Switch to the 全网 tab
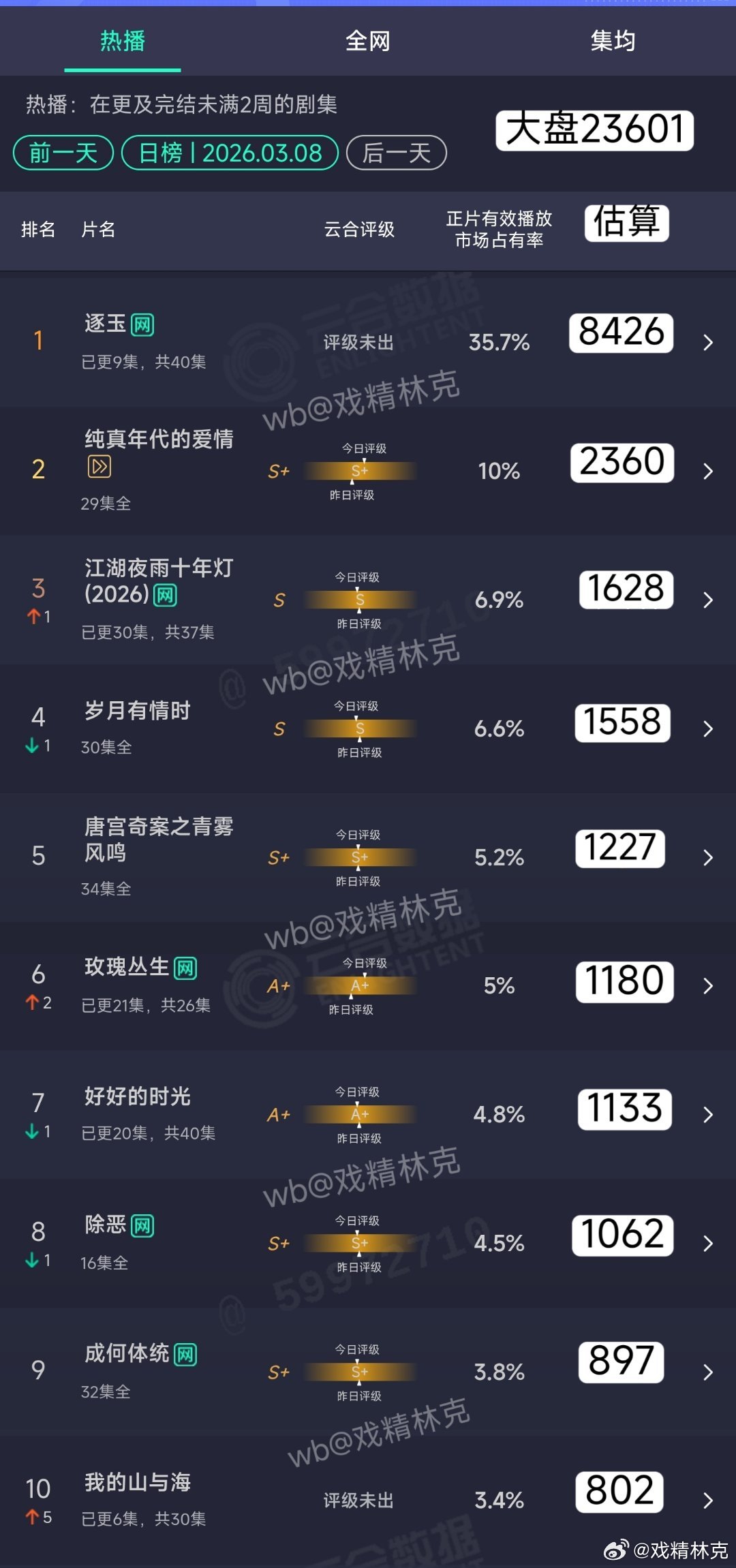The width and height of the screenshot is (736, 1568). 368,42
